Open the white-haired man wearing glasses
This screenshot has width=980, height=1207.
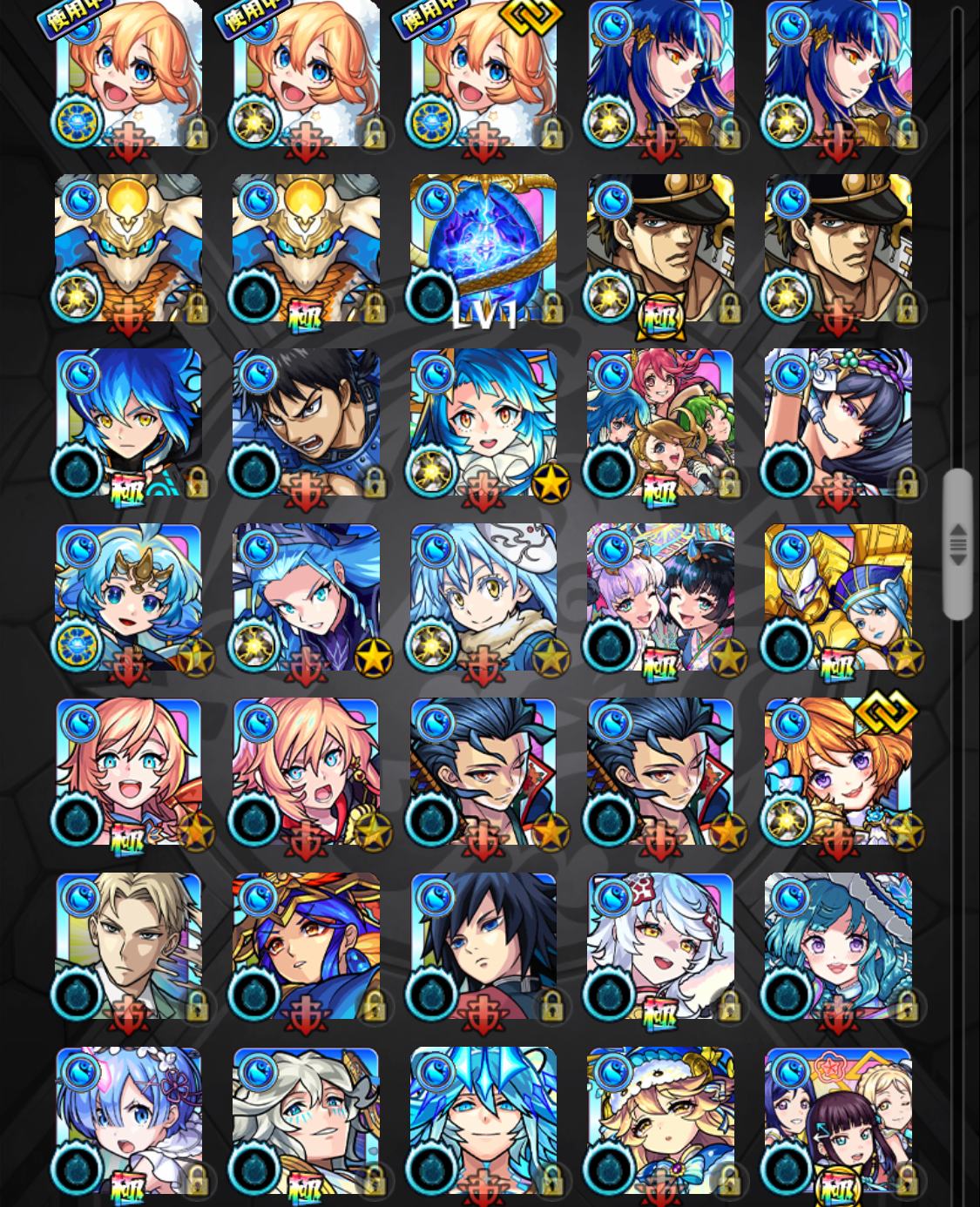(306, 1121)
